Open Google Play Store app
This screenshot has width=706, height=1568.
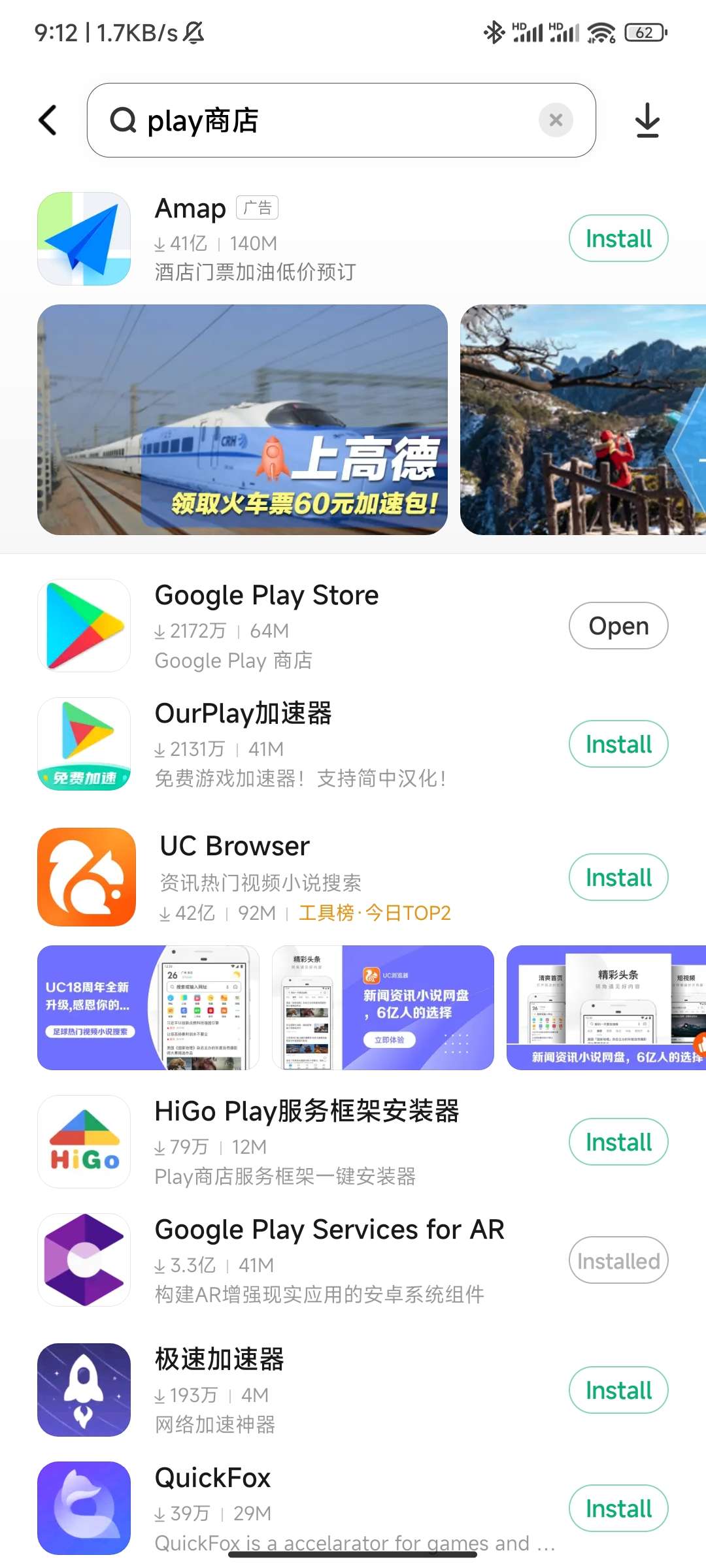pos(618,626)
